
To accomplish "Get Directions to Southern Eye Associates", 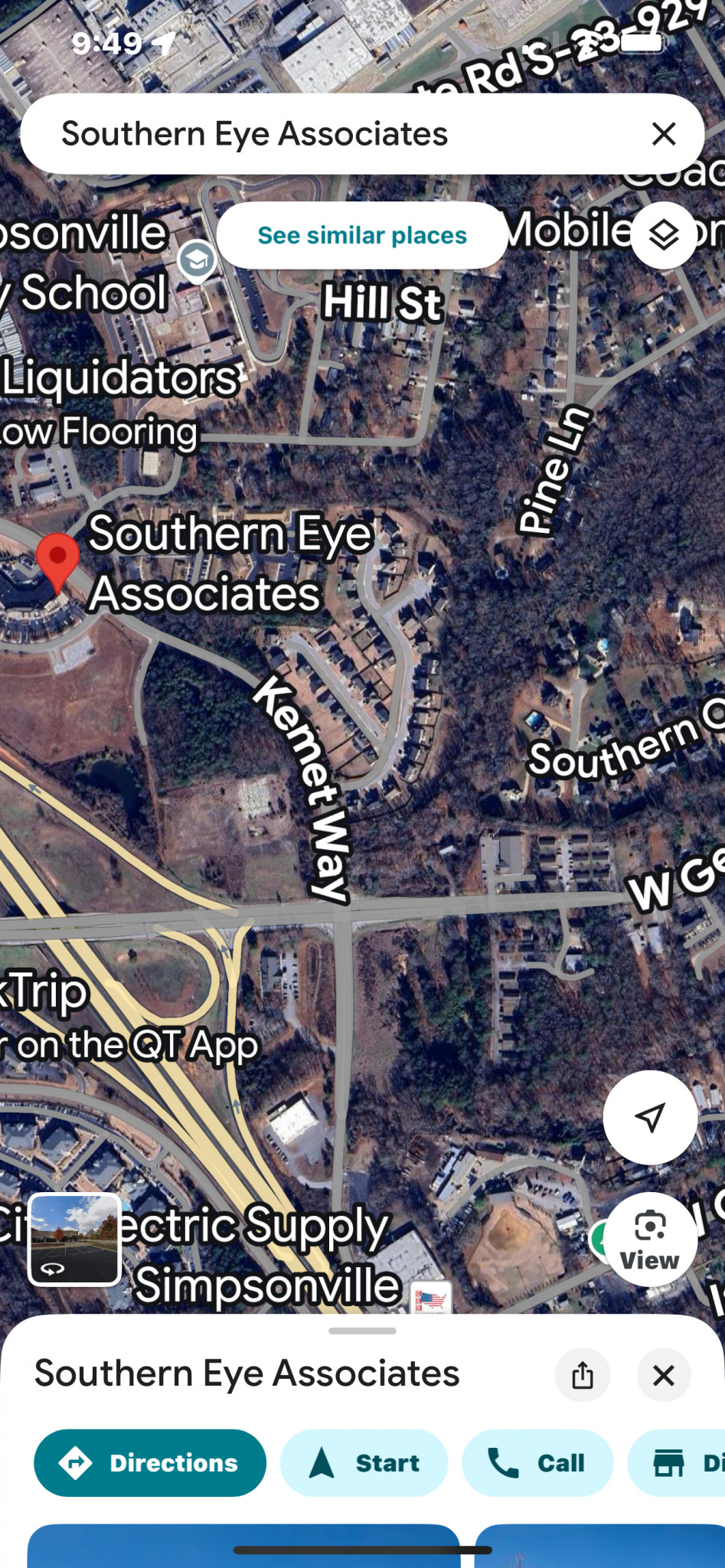I will click(x=150, y=1462).
